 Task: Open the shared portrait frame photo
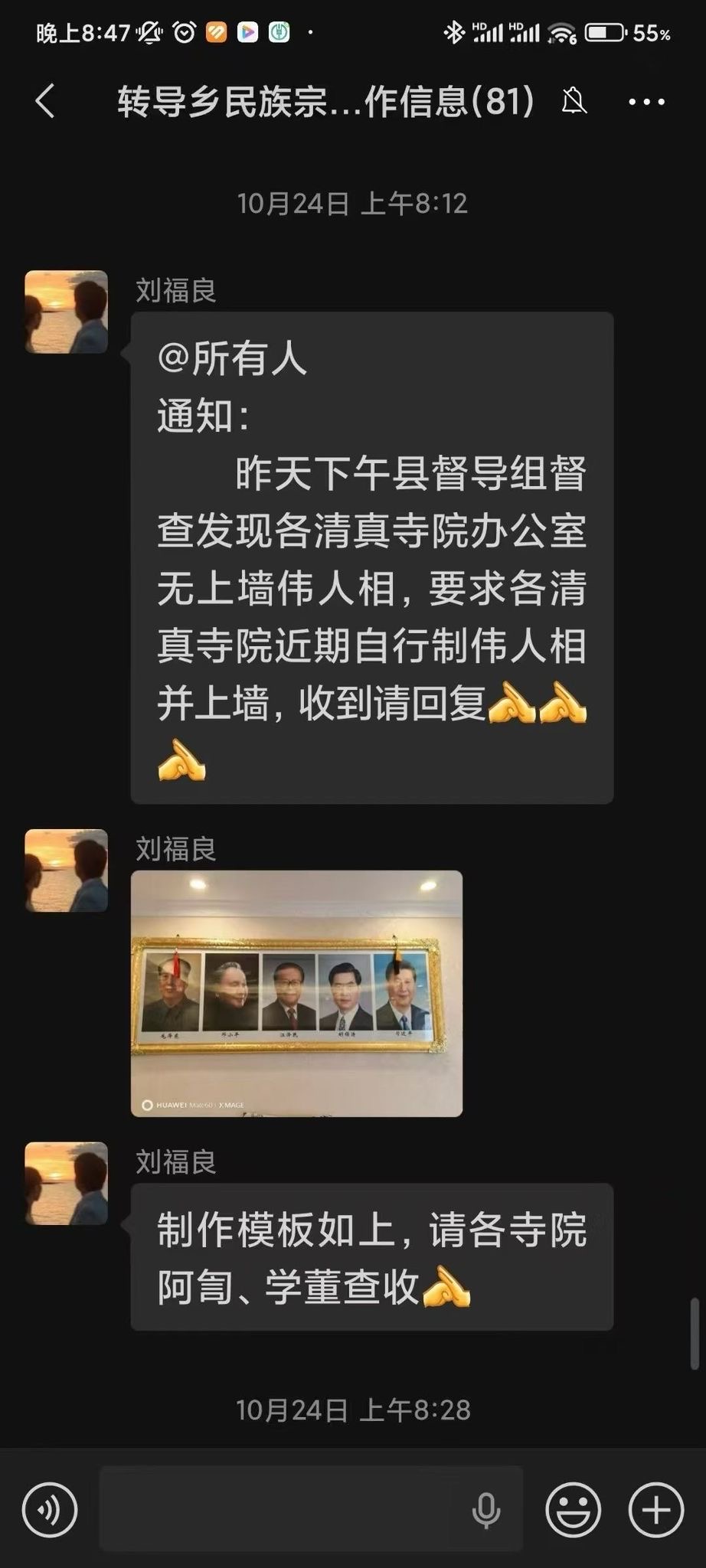[x=296, y=993]
